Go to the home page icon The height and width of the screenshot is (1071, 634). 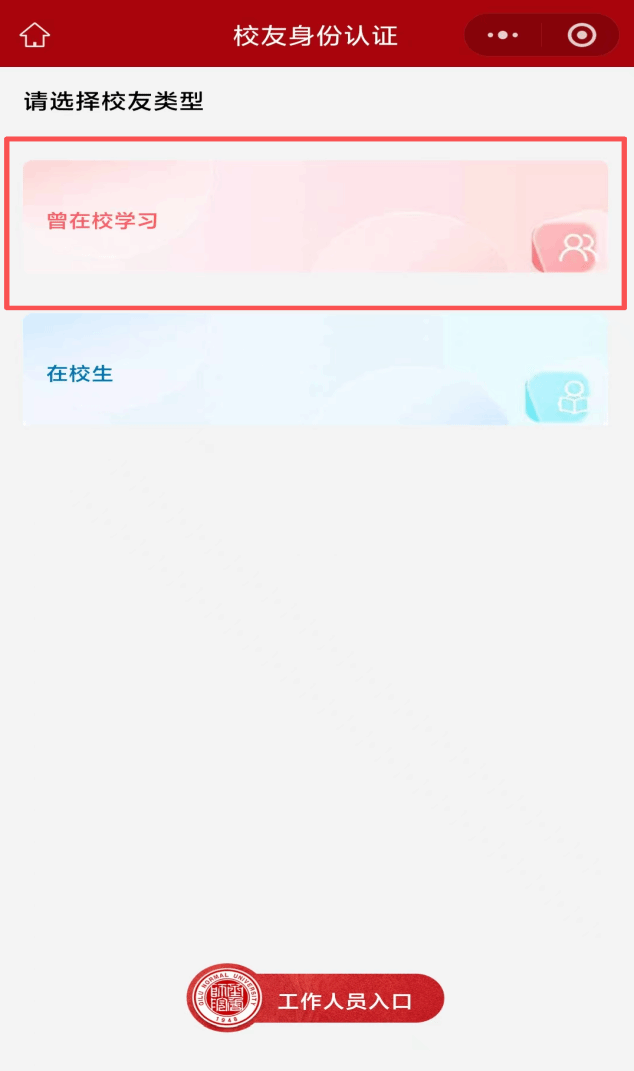coord(35,36)
